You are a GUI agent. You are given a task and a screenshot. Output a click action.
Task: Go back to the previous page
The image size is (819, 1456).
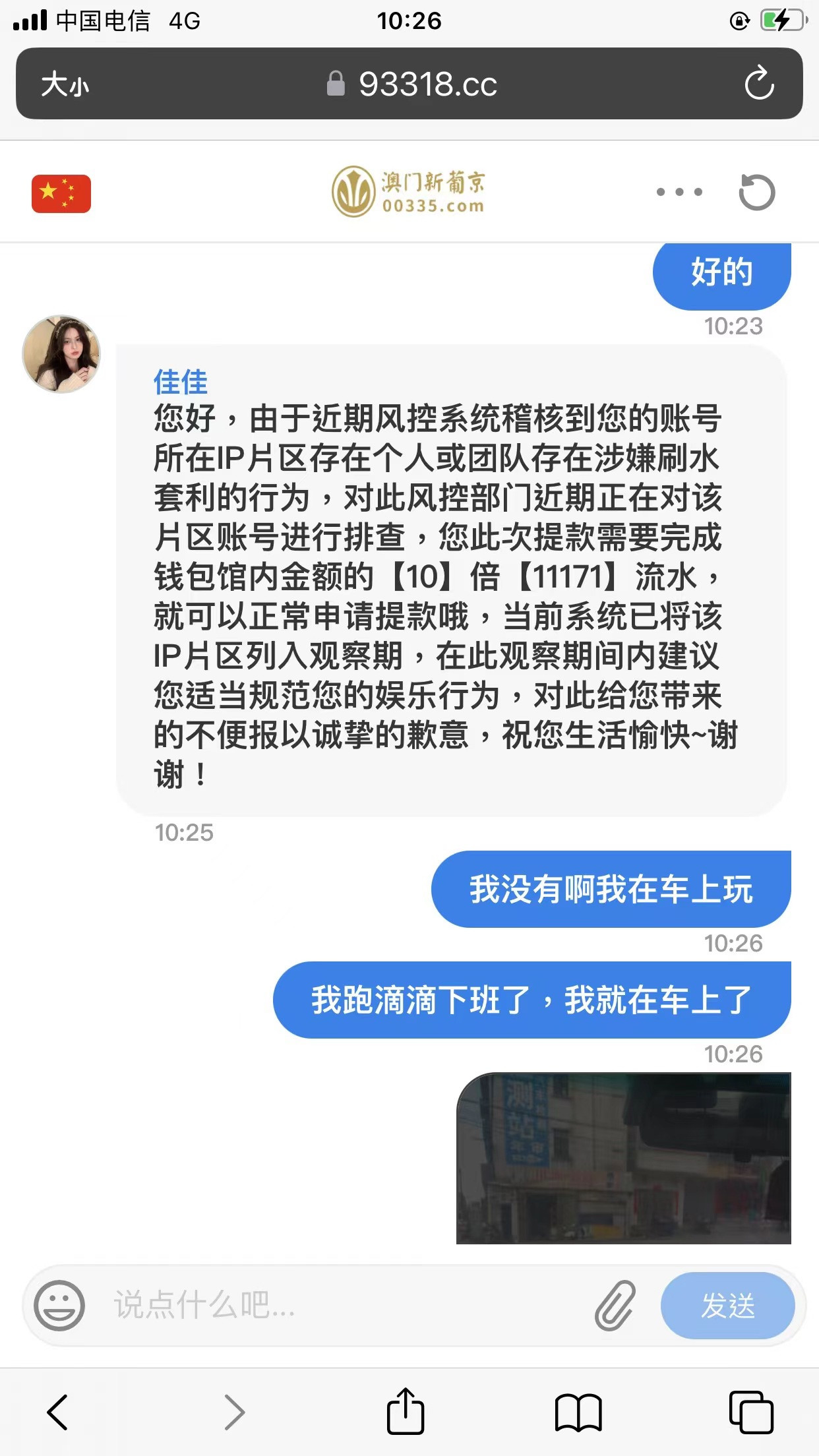58,1412
